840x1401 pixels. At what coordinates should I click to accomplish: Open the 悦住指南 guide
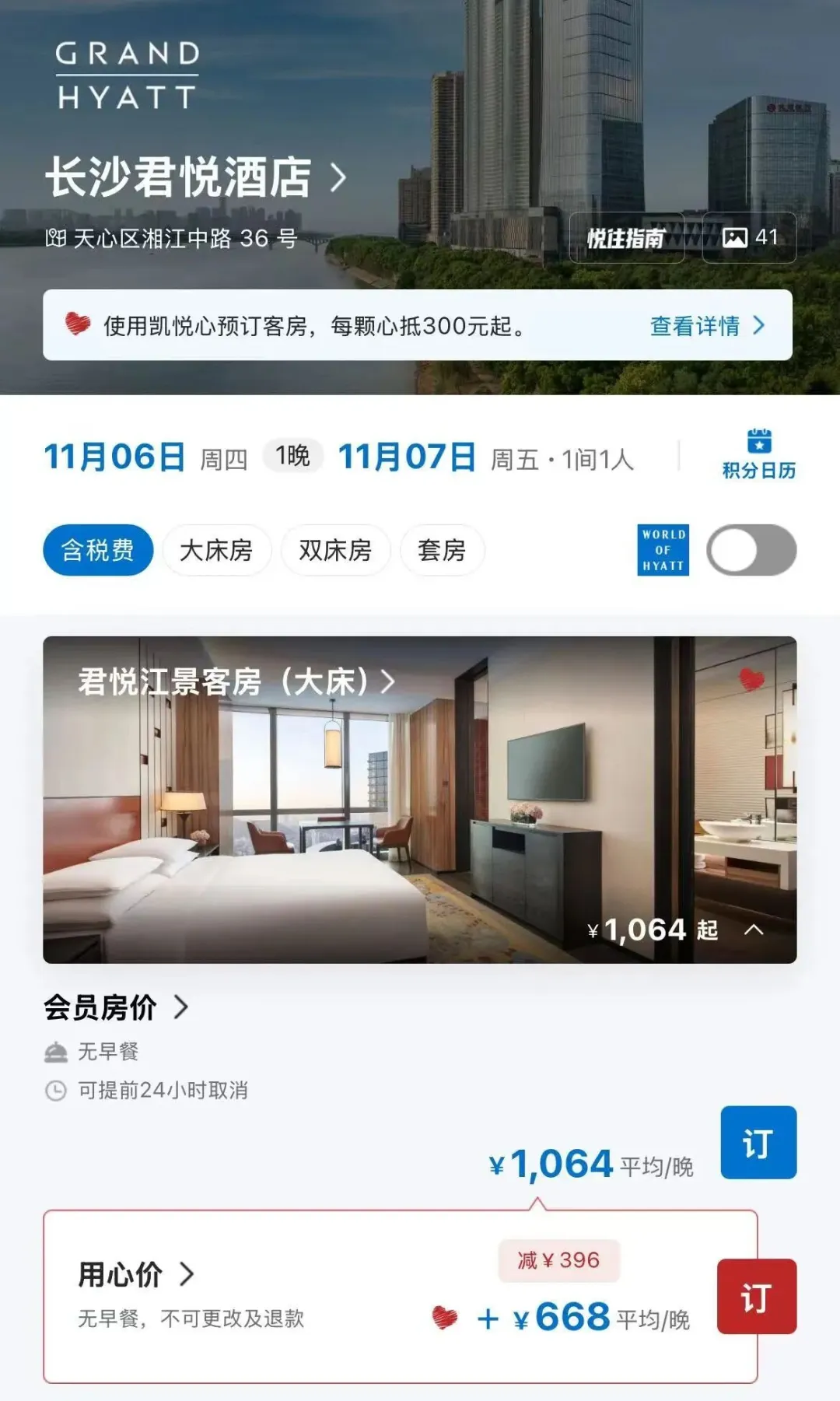click(626, 238)
